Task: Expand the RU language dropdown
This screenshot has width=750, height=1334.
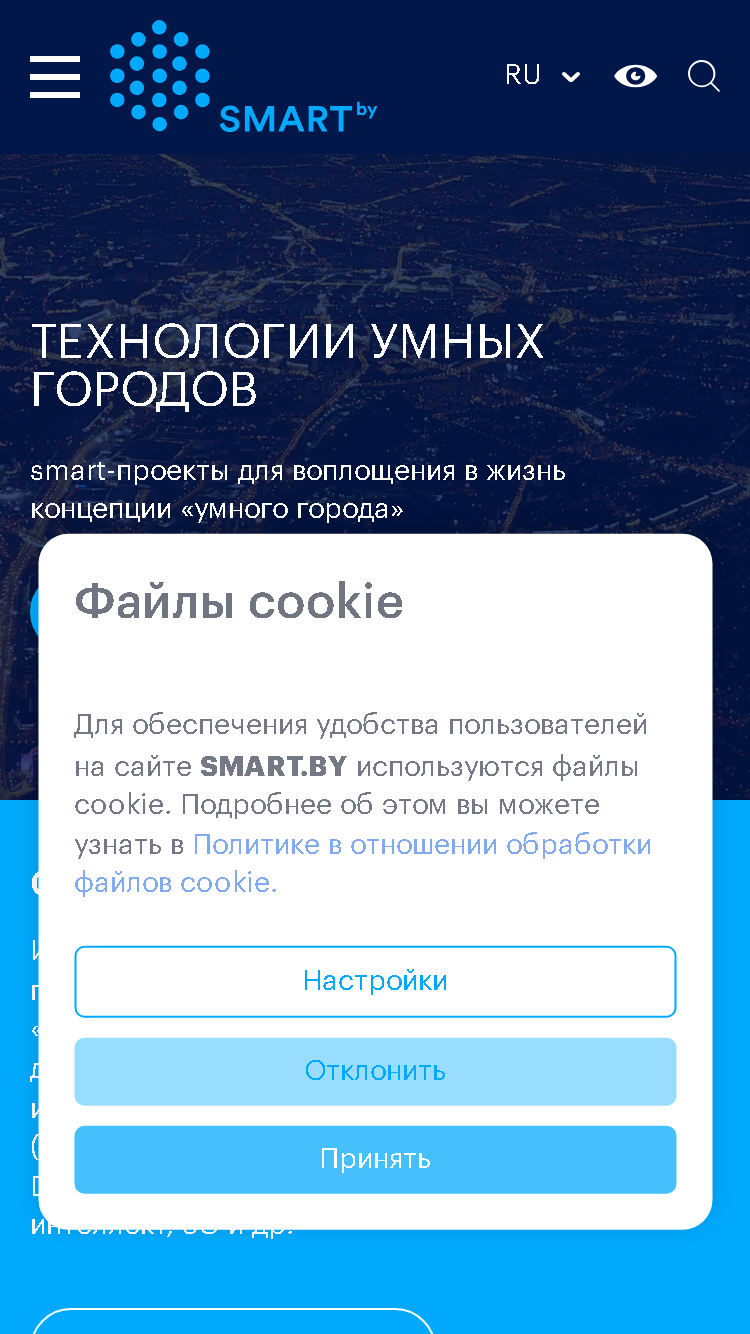Action: [543, 75]
